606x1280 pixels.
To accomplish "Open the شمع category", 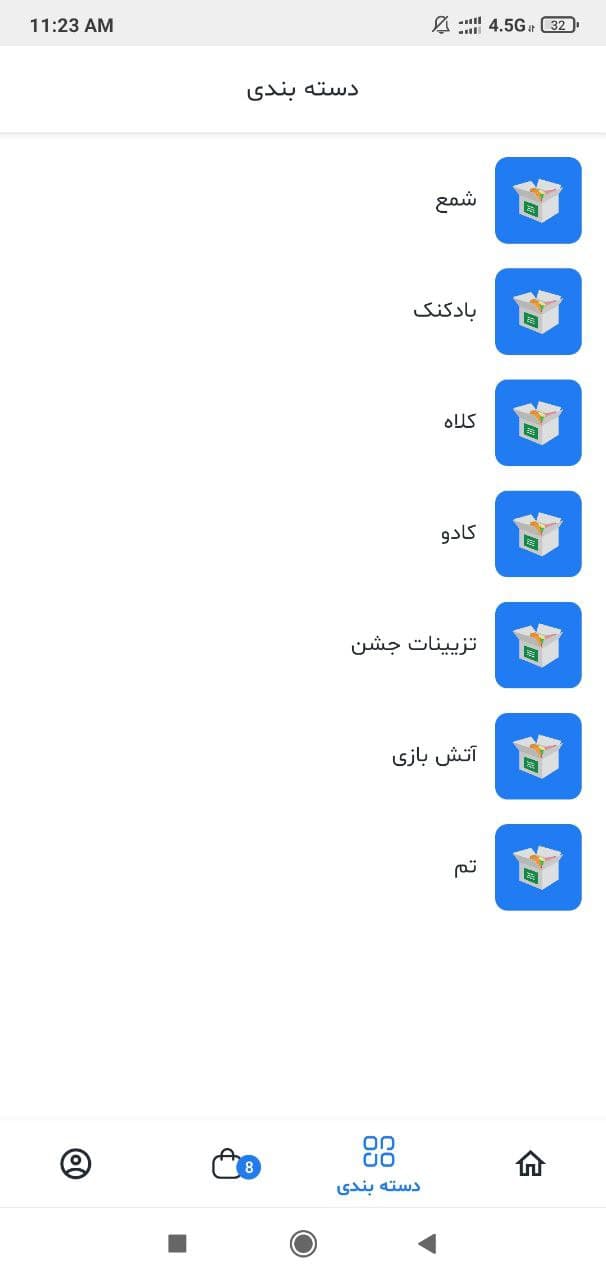I will 303,200.
